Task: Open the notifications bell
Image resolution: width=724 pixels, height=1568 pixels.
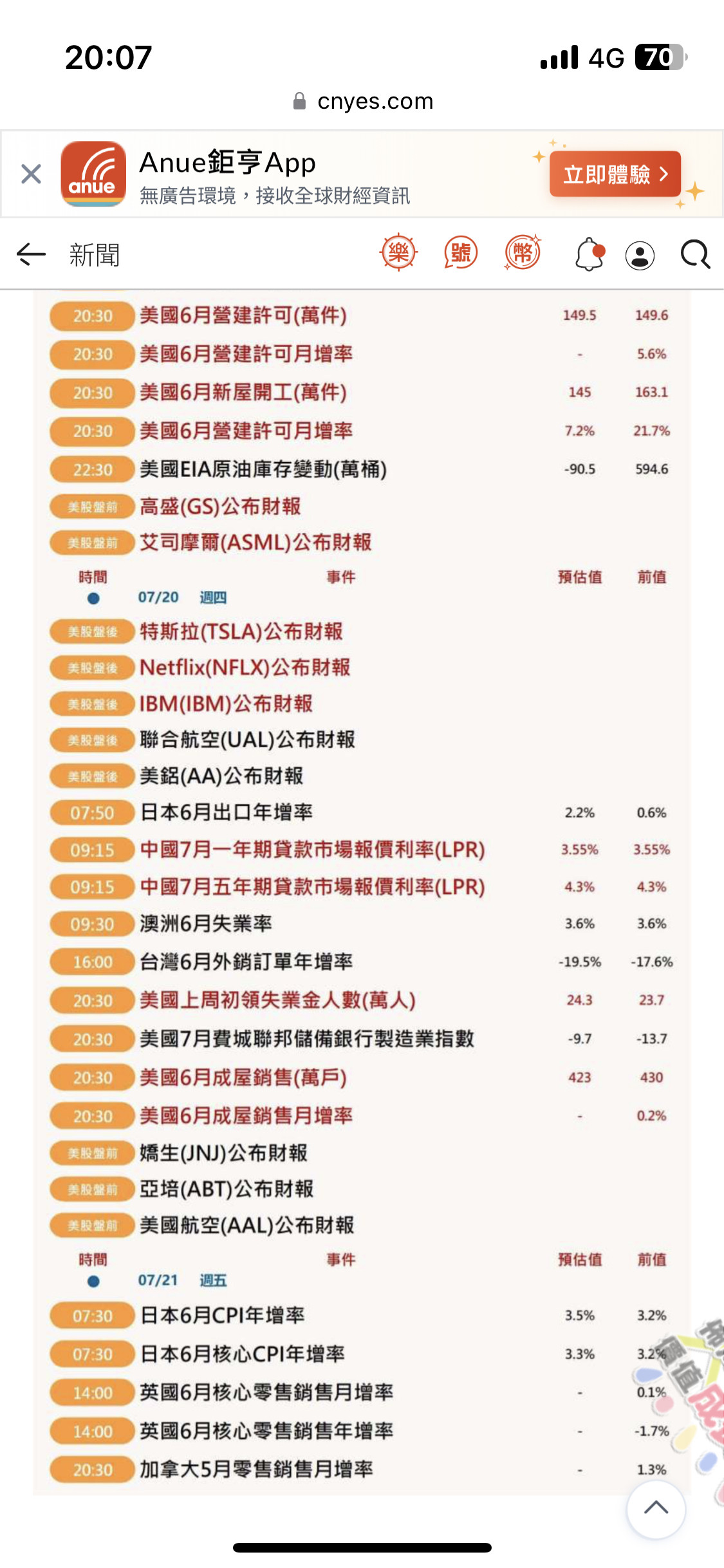Action: point(589,254)
